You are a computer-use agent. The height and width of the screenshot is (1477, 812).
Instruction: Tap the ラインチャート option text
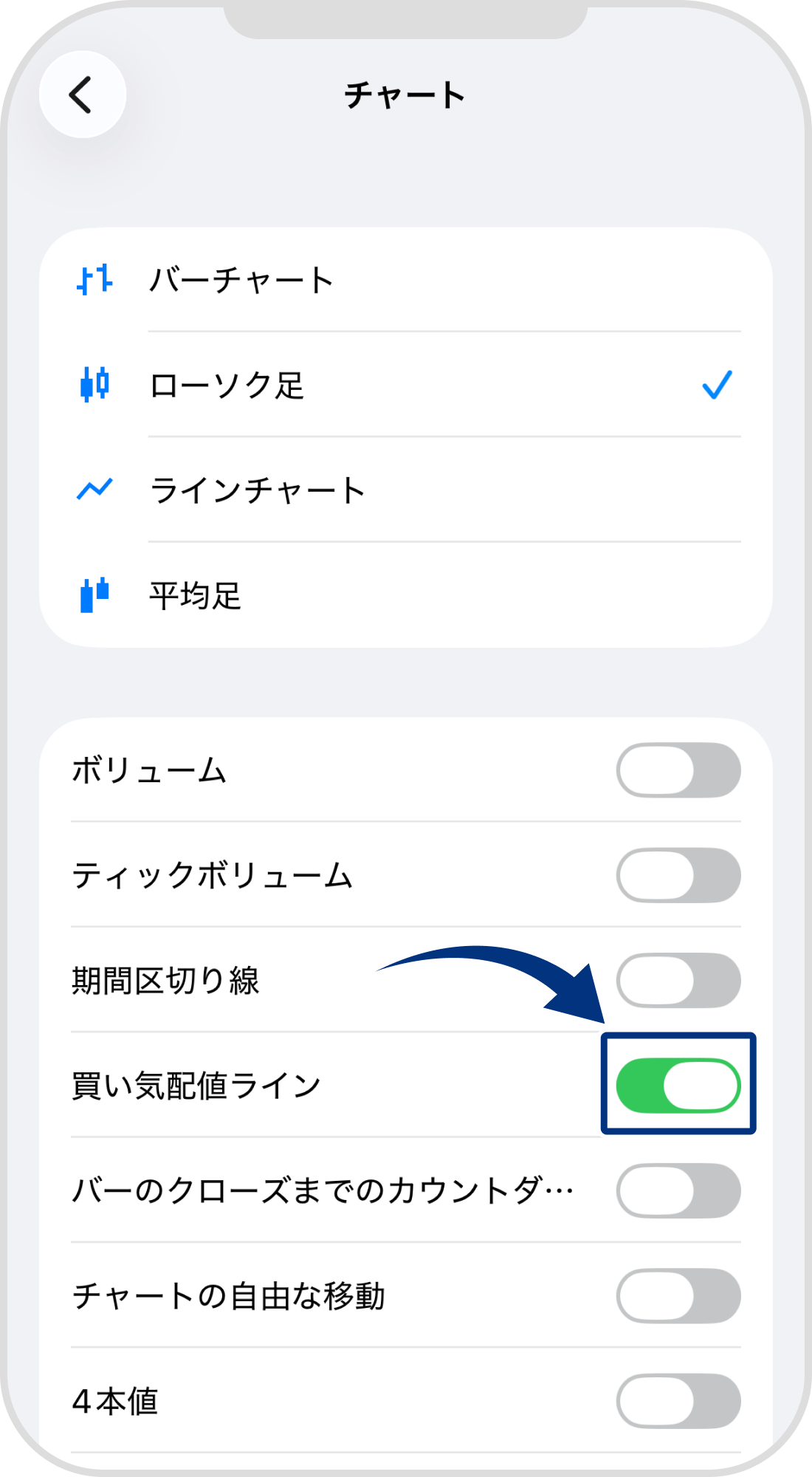pyautogui.click(x=255, y=487)
